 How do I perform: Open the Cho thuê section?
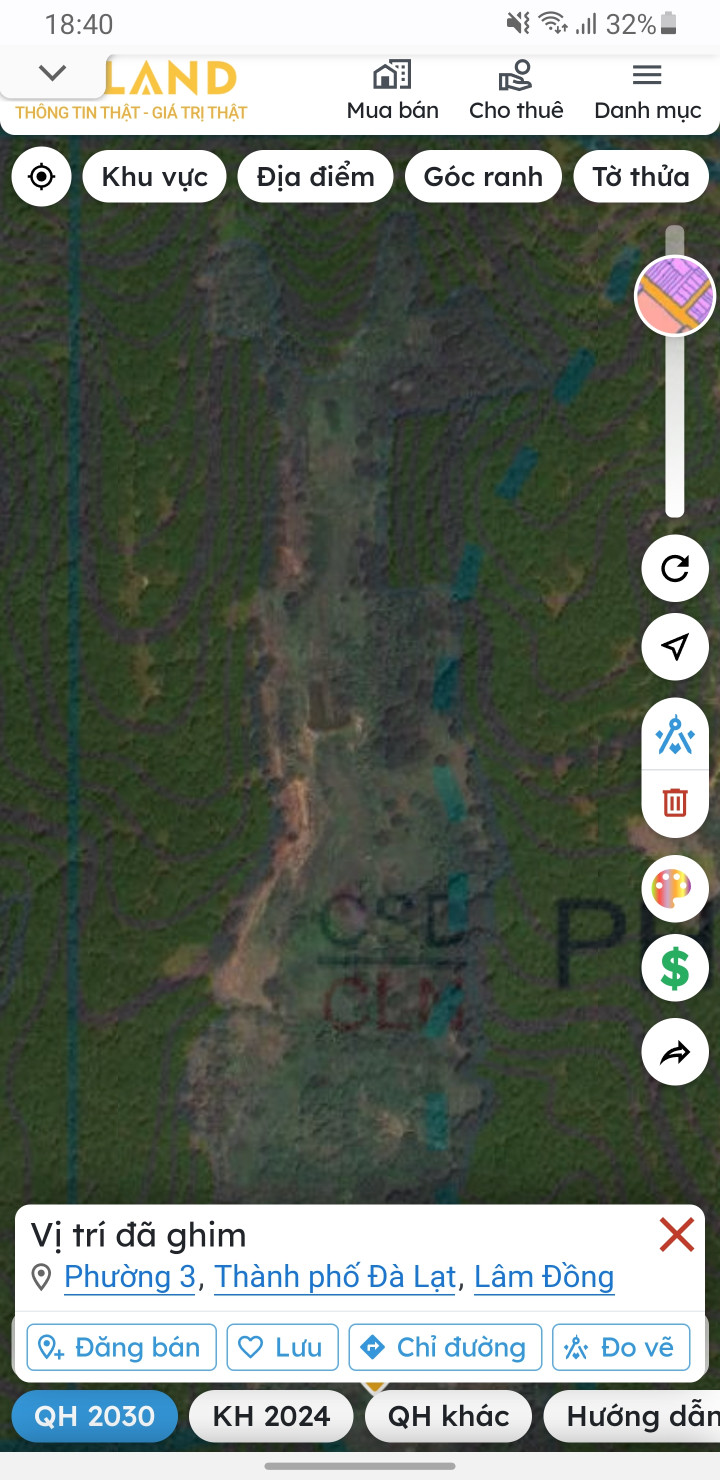516,90
